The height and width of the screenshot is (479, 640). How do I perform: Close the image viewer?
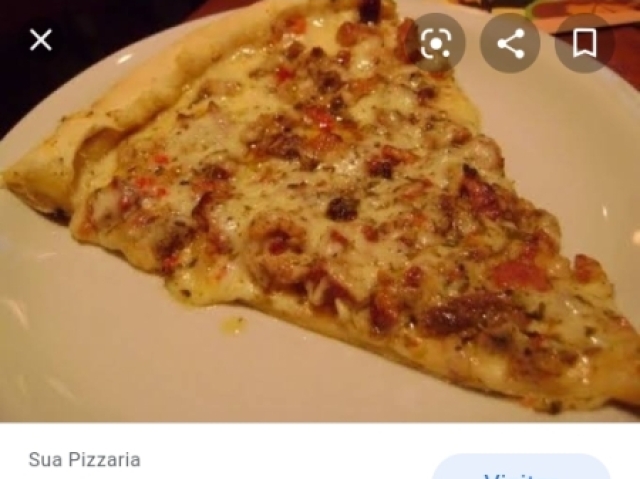pyautogui.click(x=40, y=41)
